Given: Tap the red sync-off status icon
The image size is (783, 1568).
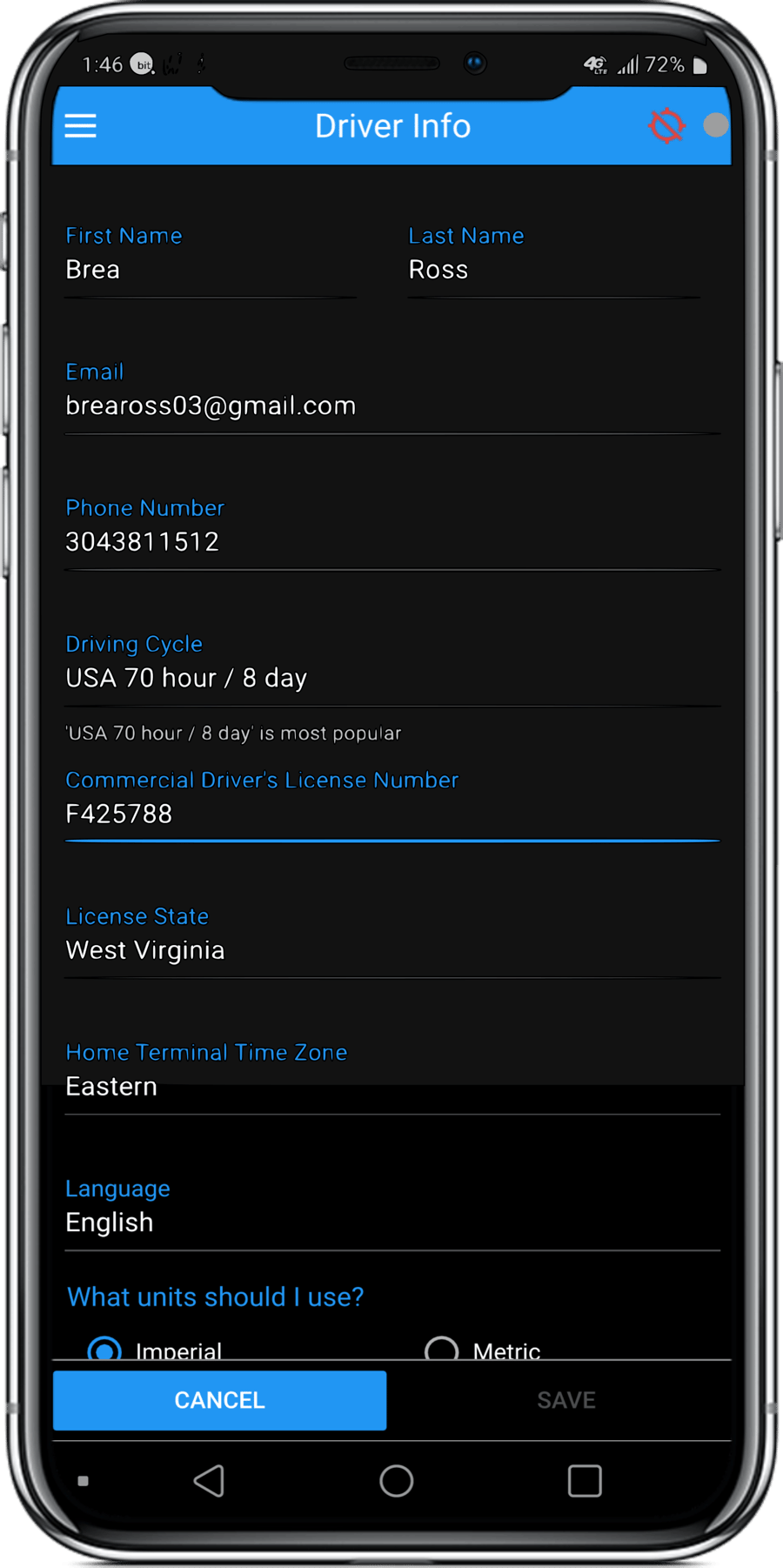Looking at the screenshot, I should tap(666, 126).
